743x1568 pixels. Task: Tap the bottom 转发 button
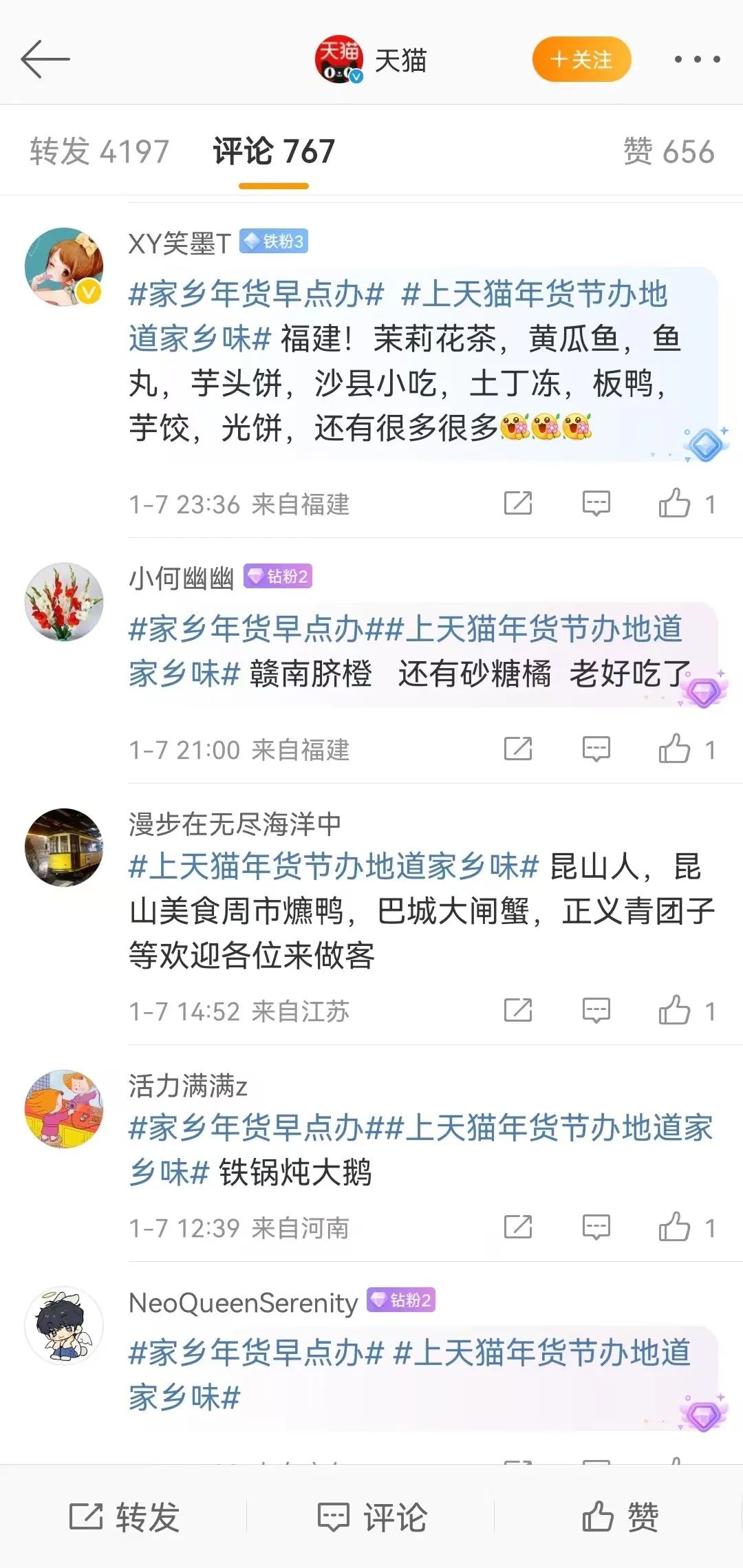tap(125, 1517)
